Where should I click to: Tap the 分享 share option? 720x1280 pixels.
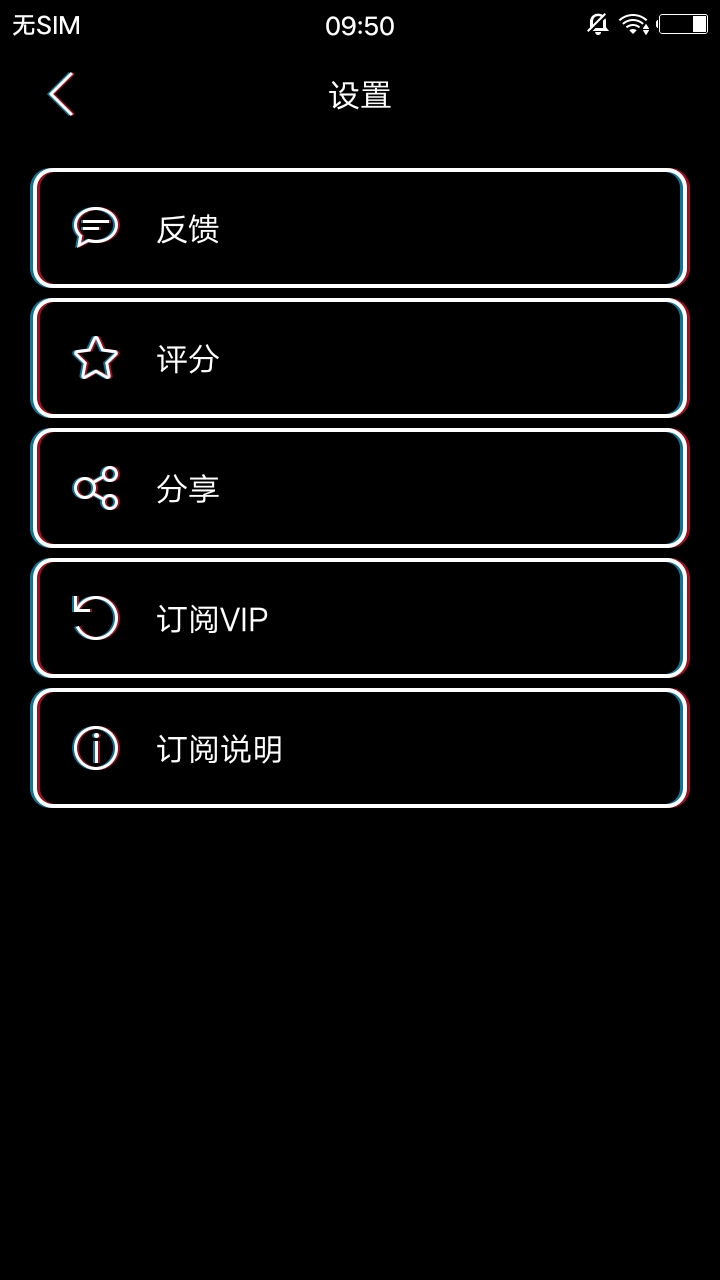[360, 488]
